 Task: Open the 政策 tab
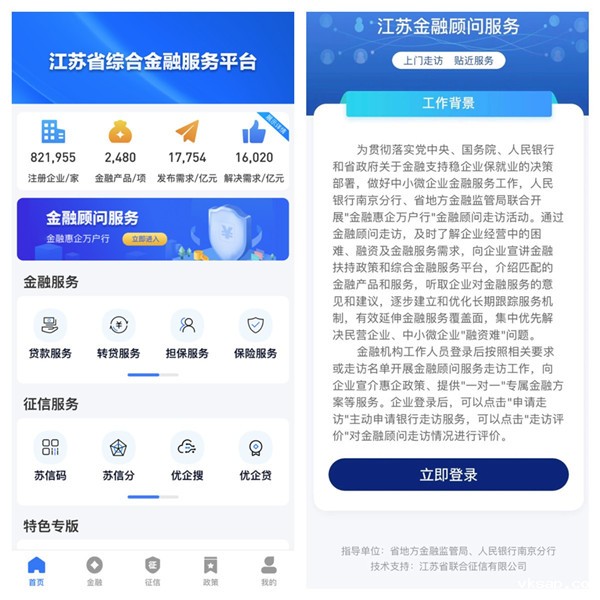pos(210,570)
